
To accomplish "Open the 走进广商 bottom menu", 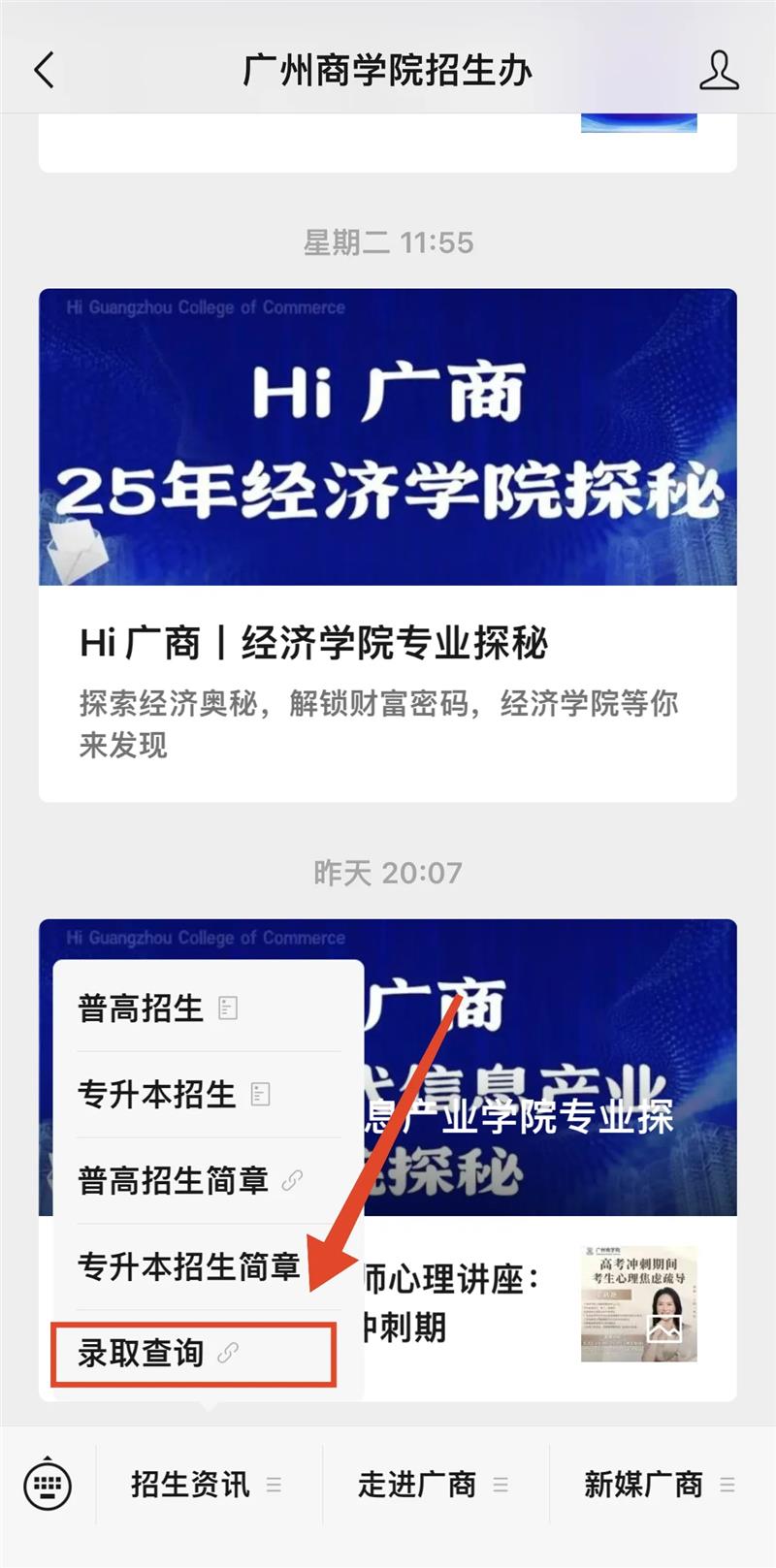I will point(435,1485).
